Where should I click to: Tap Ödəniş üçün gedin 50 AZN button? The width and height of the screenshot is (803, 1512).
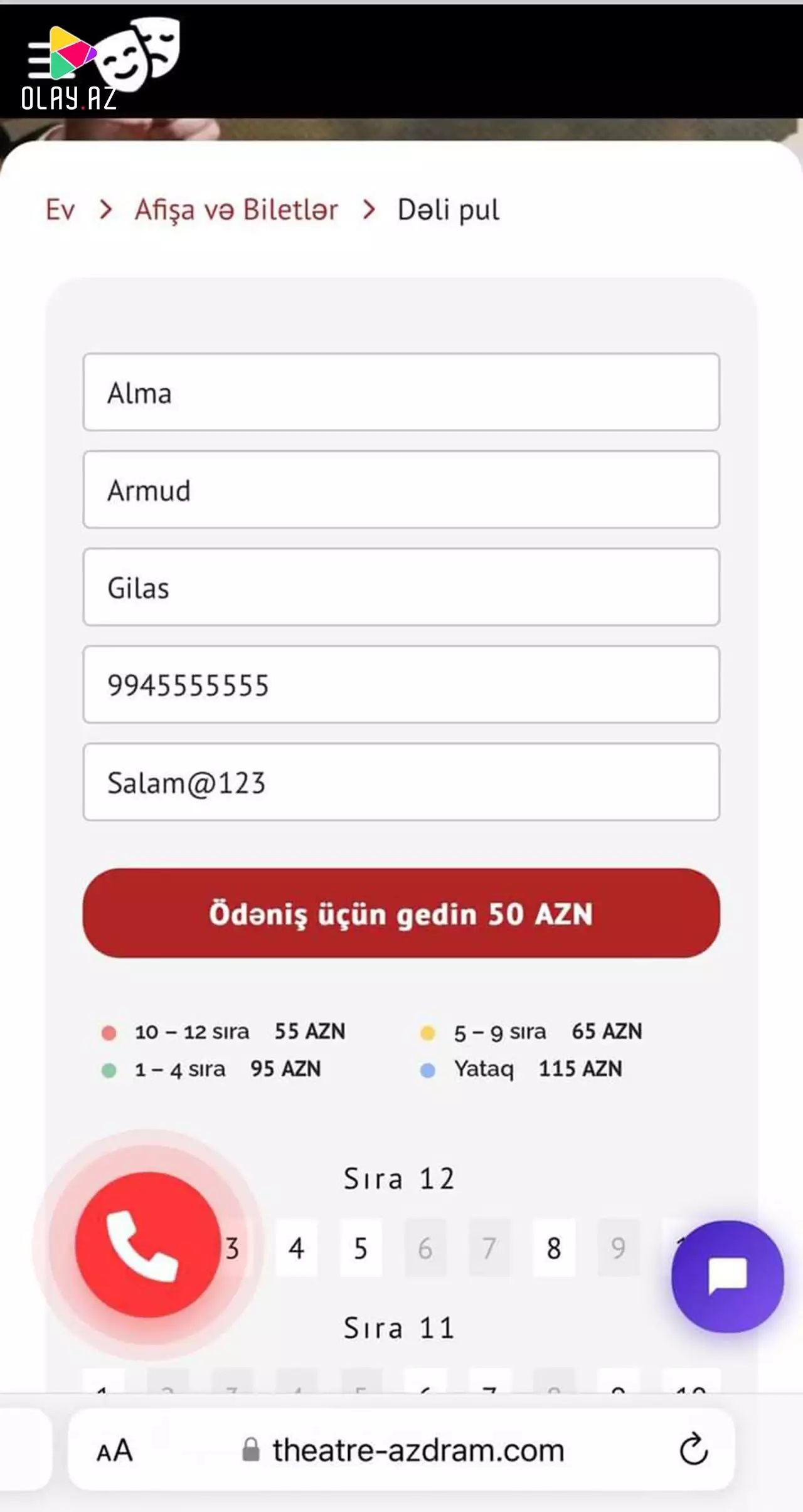[401, 913]
